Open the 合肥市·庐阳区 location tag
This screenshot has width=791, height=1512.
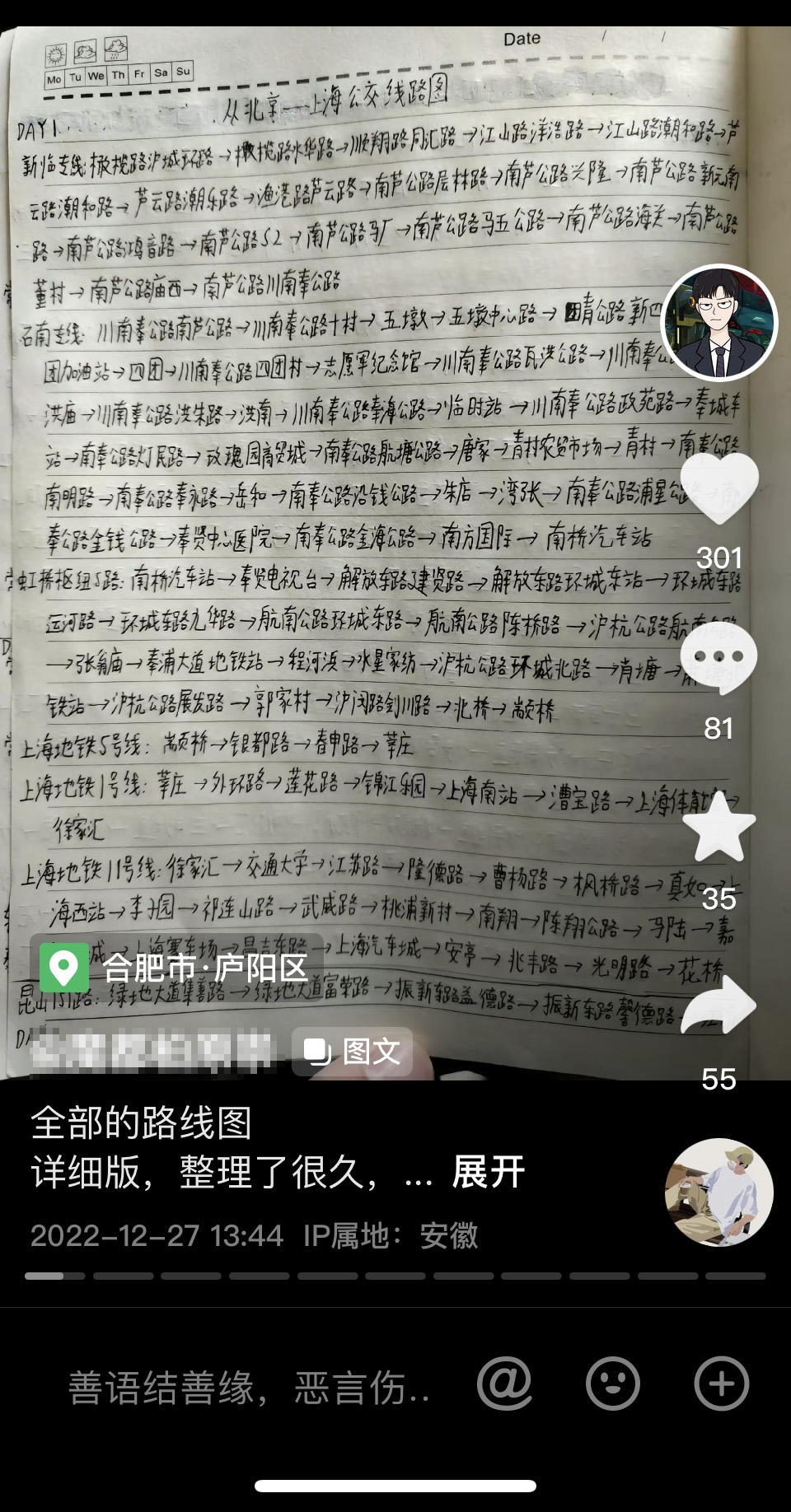tap(176, 968)
